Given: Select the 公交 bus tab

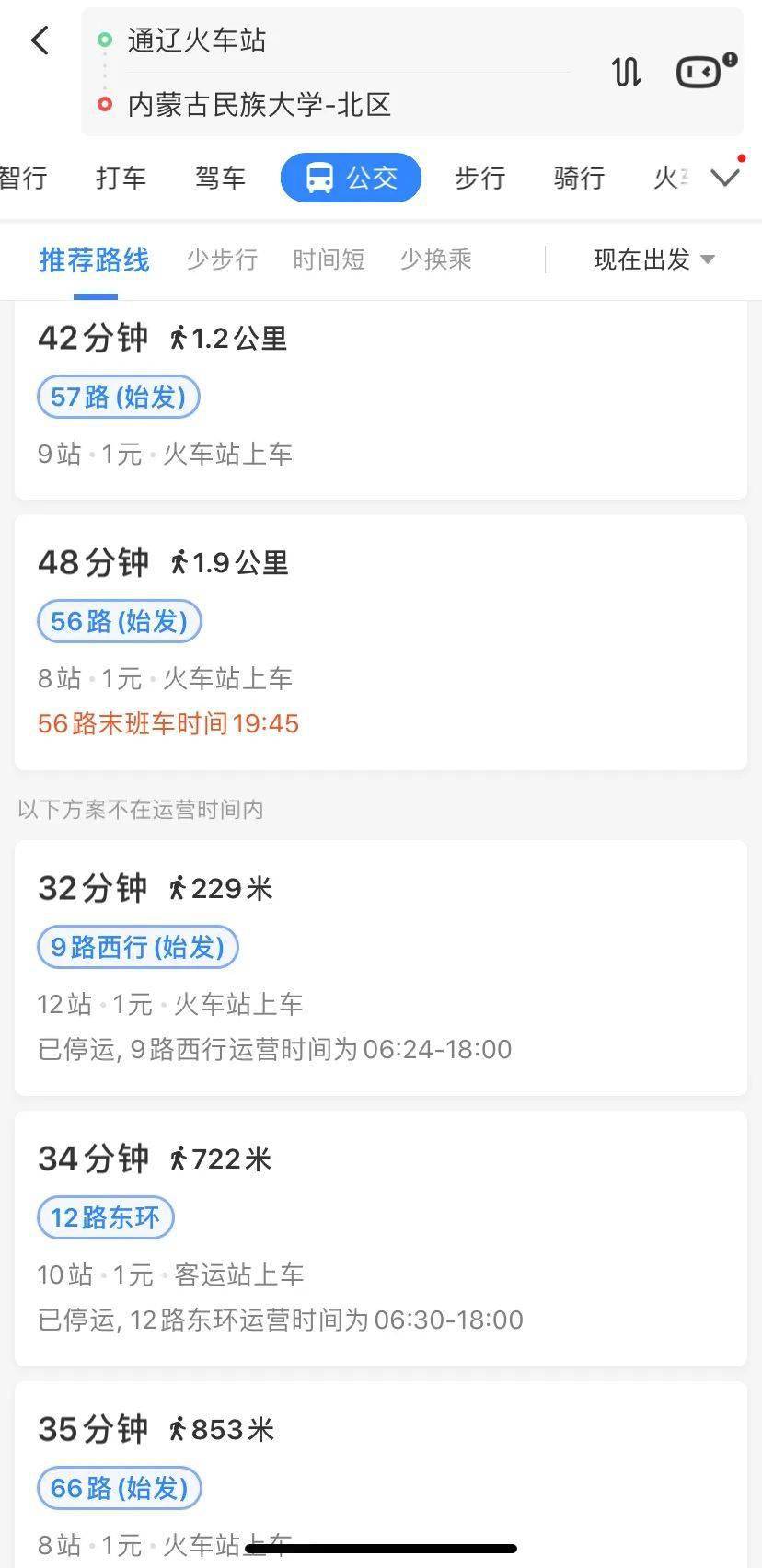Looking at the screenshot, I should click(351, 178).
